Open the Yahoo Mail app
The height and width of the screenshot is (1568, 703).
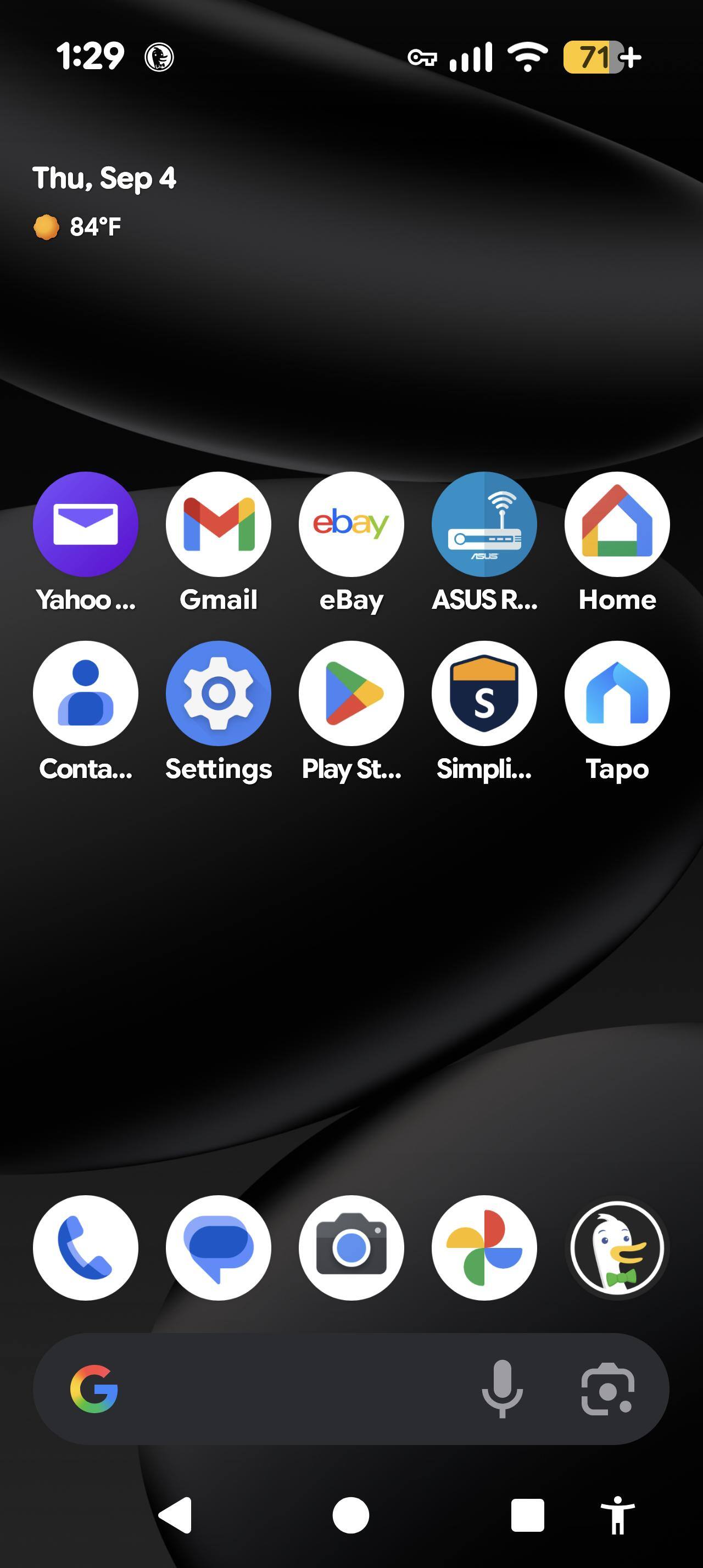(85, 524)
